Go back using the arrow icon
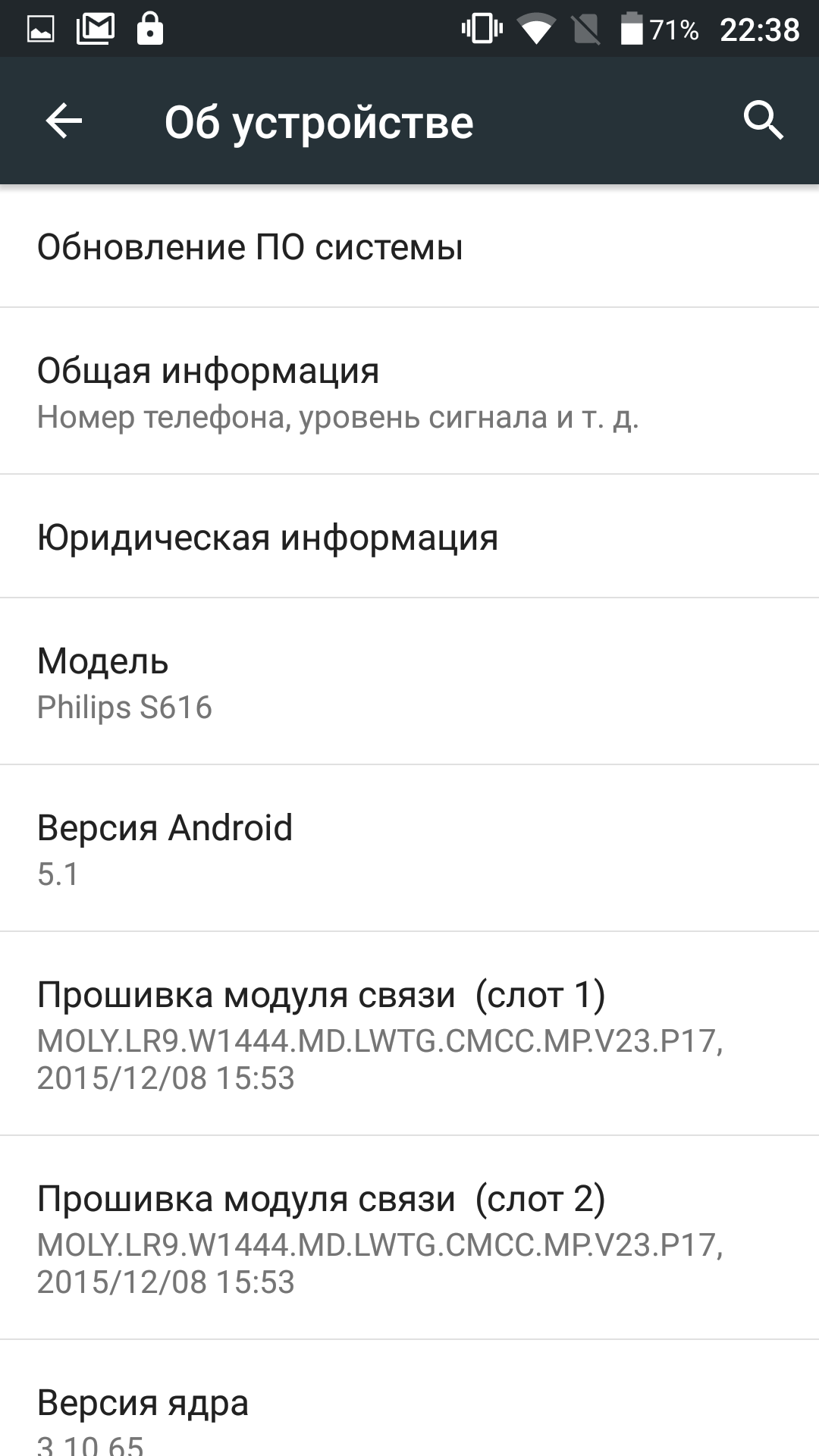This screenshot has width=819, height=1456. point(64,121)
